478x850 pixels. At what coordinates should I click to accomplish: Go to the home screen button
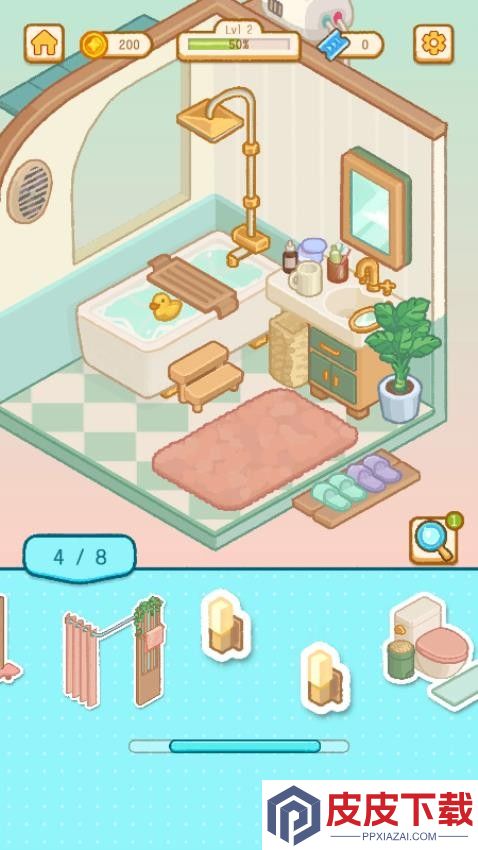(x=44, y=43)
